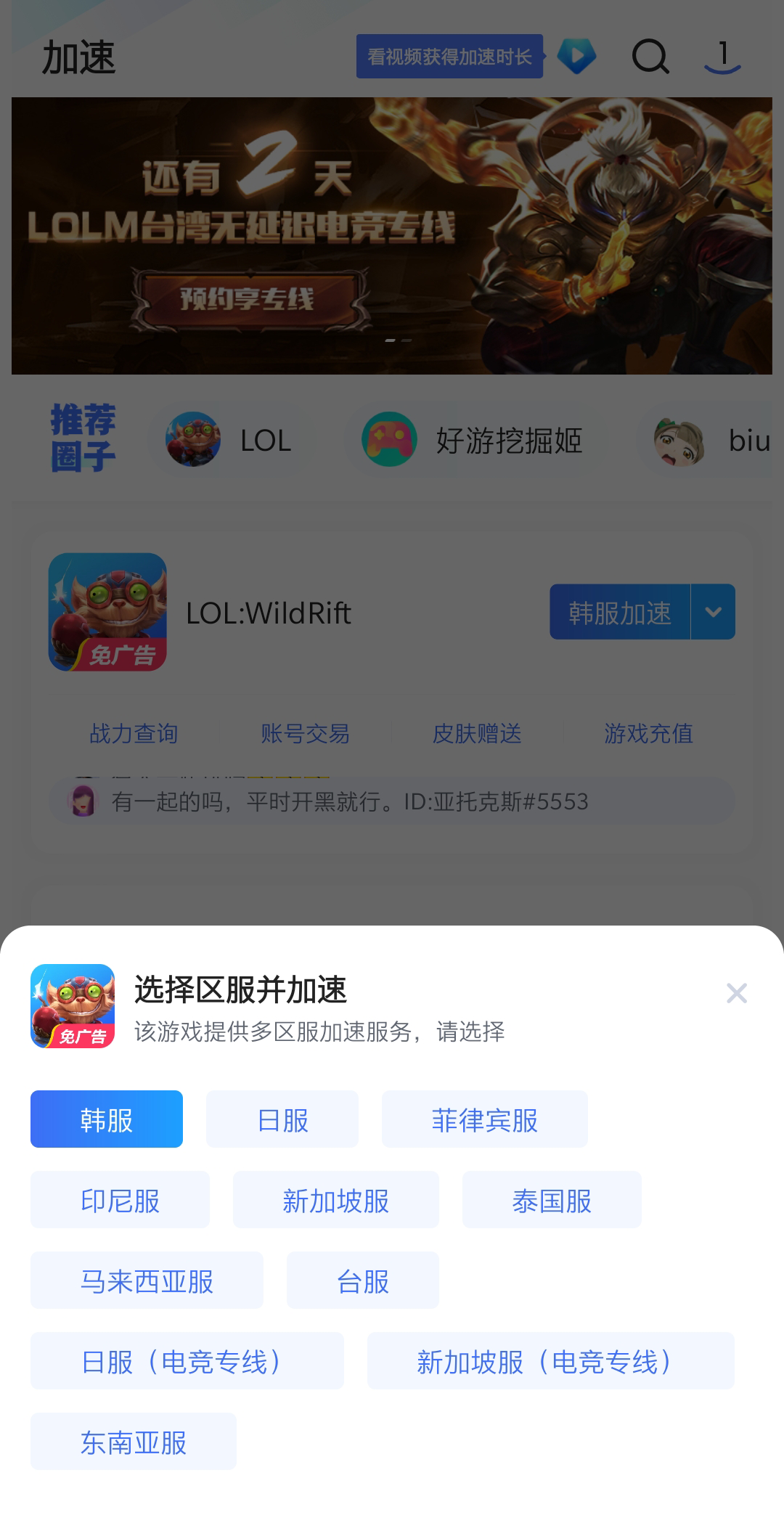Pick the 印尼服 server
This screenshot has width=784, height=1515.
coord(120,1200)
